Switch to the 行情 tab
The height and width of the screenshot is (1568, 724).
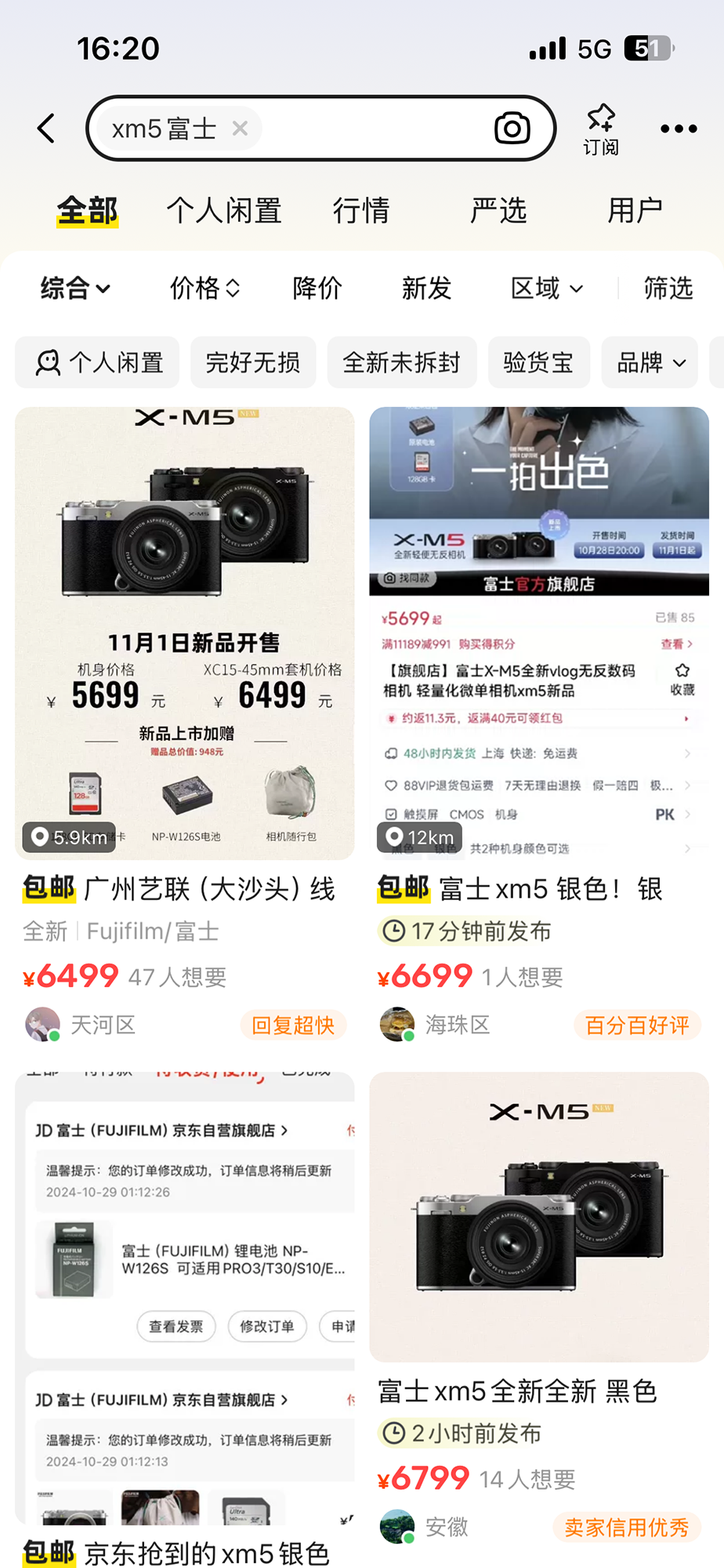[360, 211]
